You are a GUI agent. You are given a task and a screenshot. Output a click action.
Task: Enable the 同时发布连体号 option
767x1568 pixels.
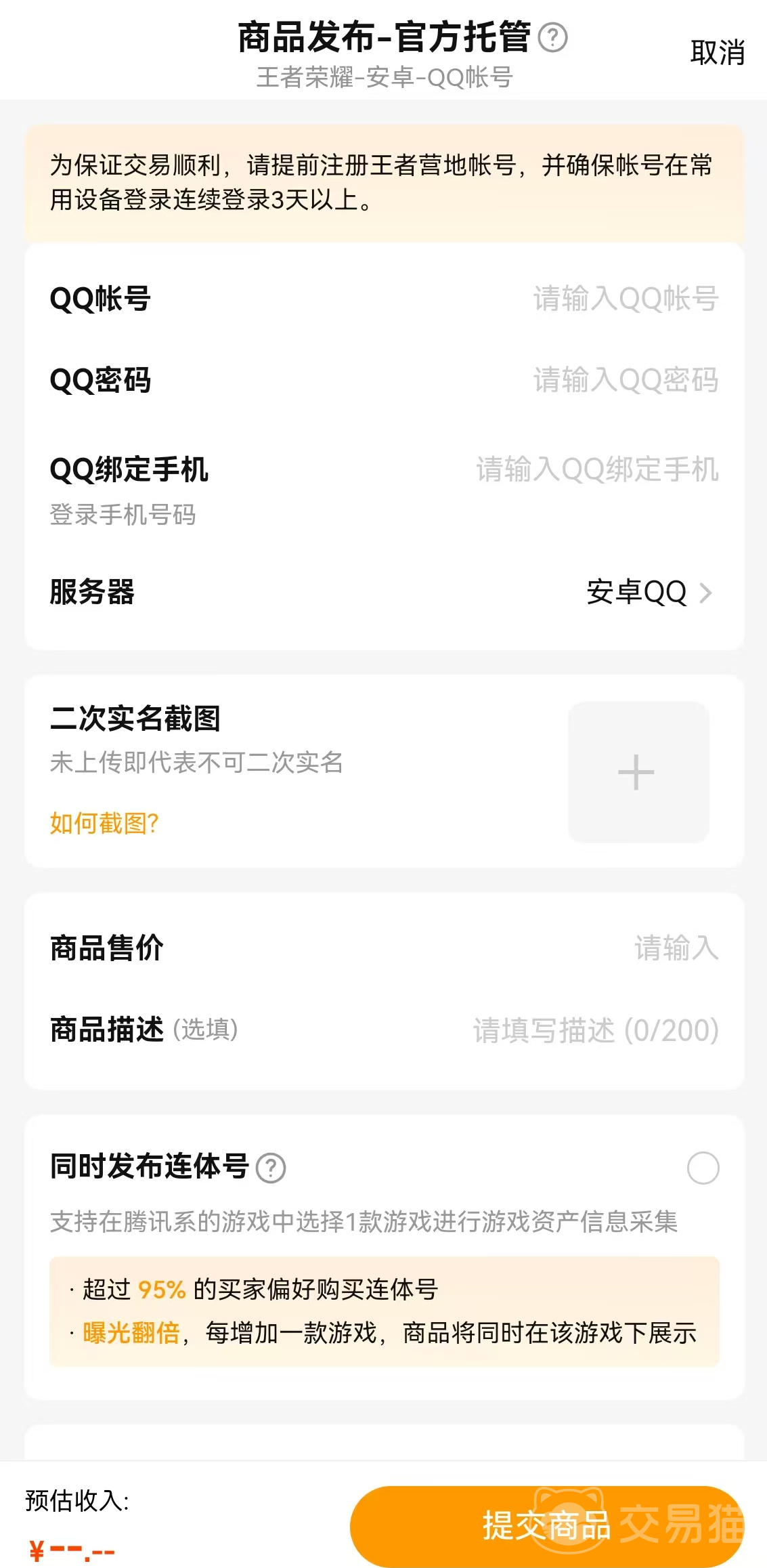pyautogui.click(x=703, y=1168)
